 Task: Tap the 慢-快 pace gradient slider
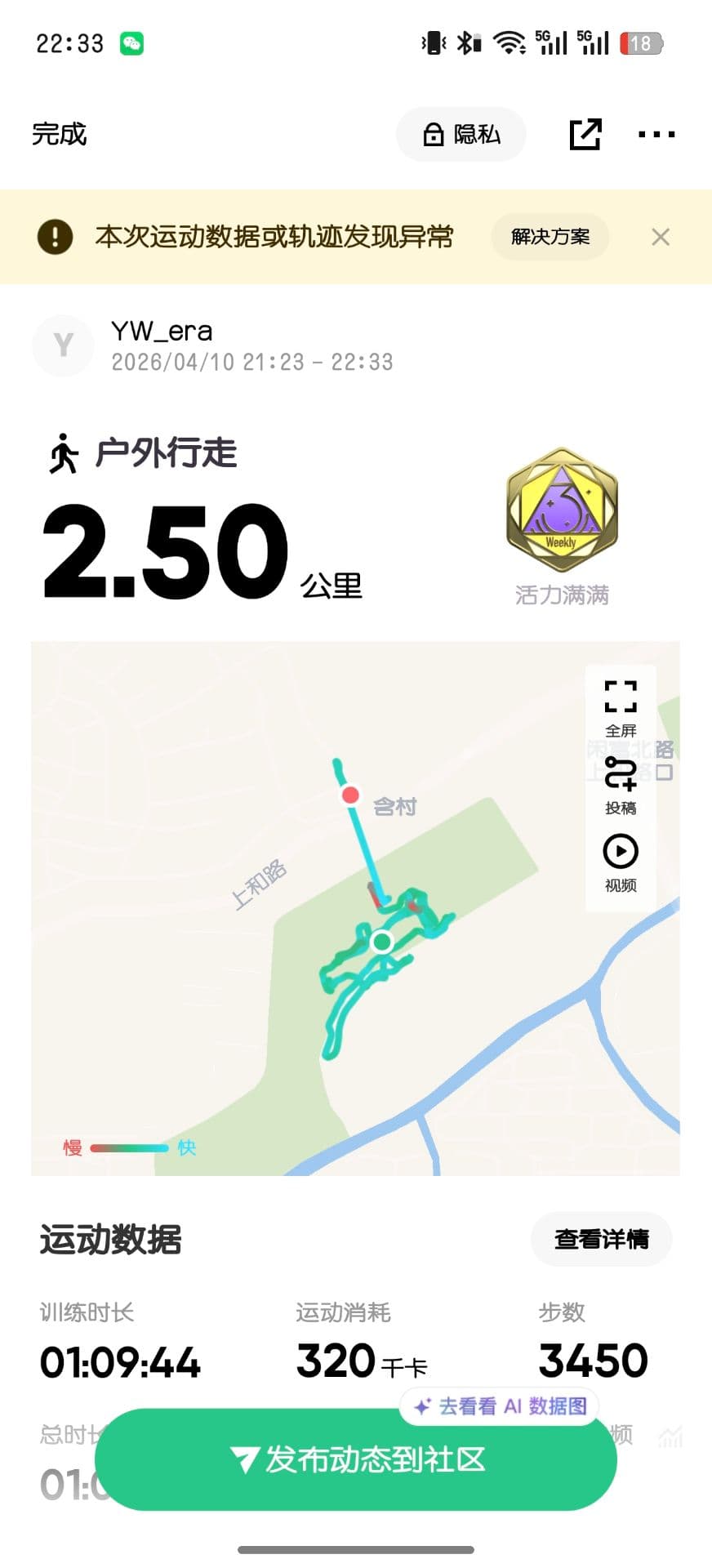click(x=129, y=1147)
